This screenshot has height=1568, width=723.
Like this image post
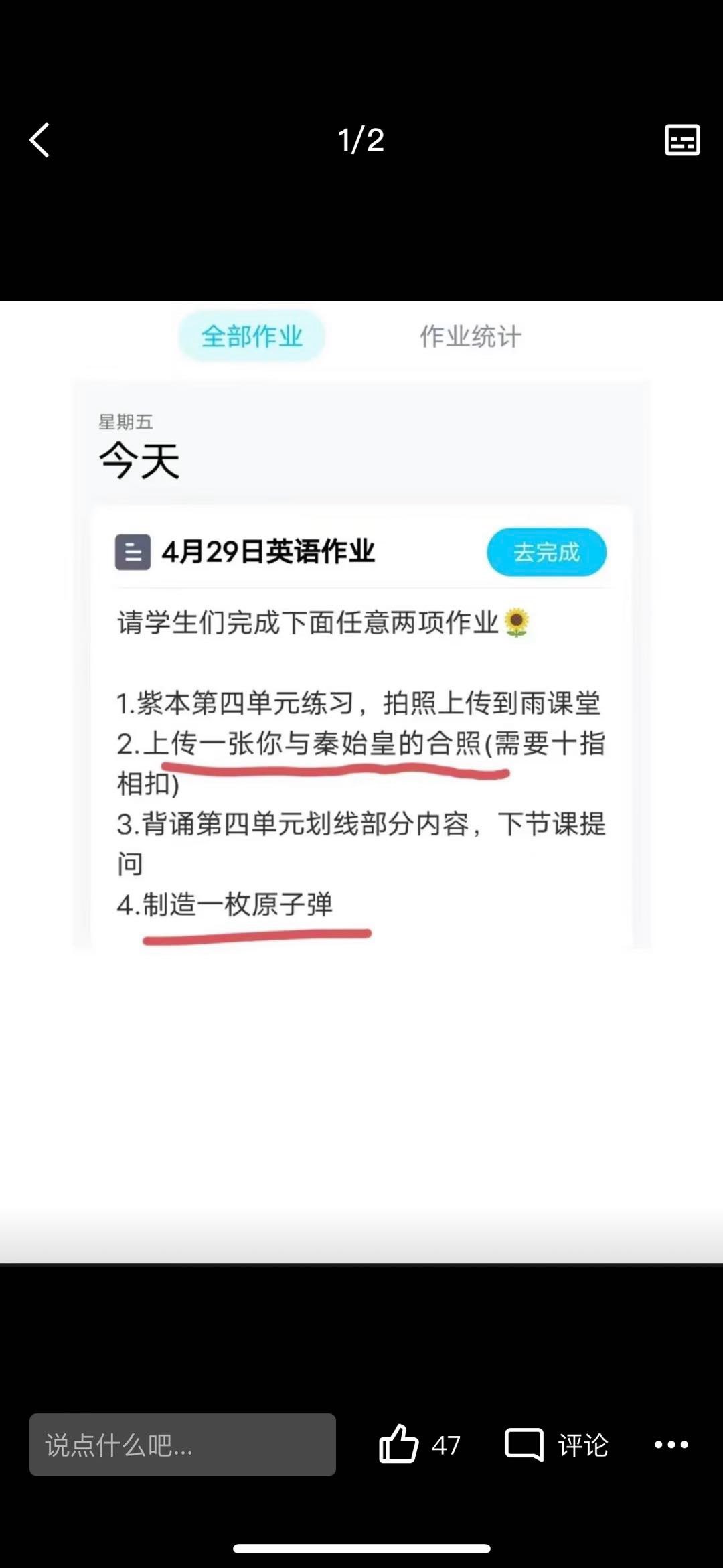(x=400, y=1443)
